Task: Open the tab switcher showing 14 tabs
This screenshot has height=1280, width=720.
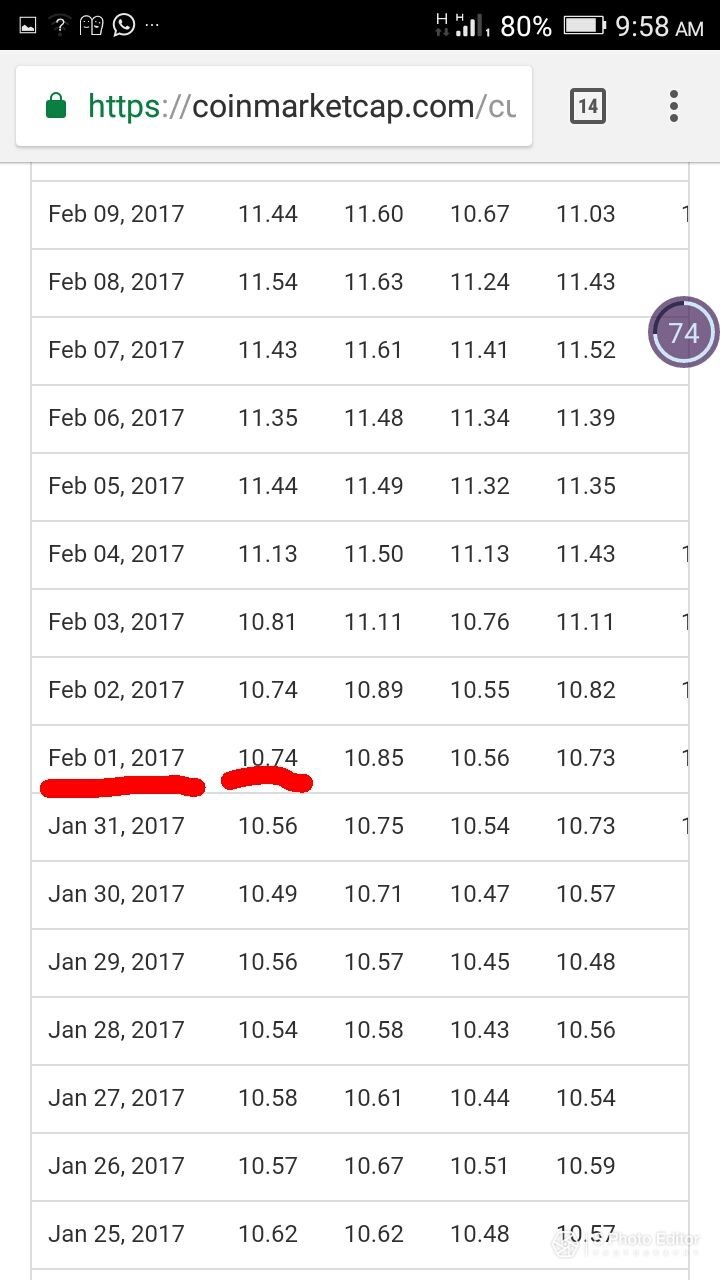Action: [588, 106]
